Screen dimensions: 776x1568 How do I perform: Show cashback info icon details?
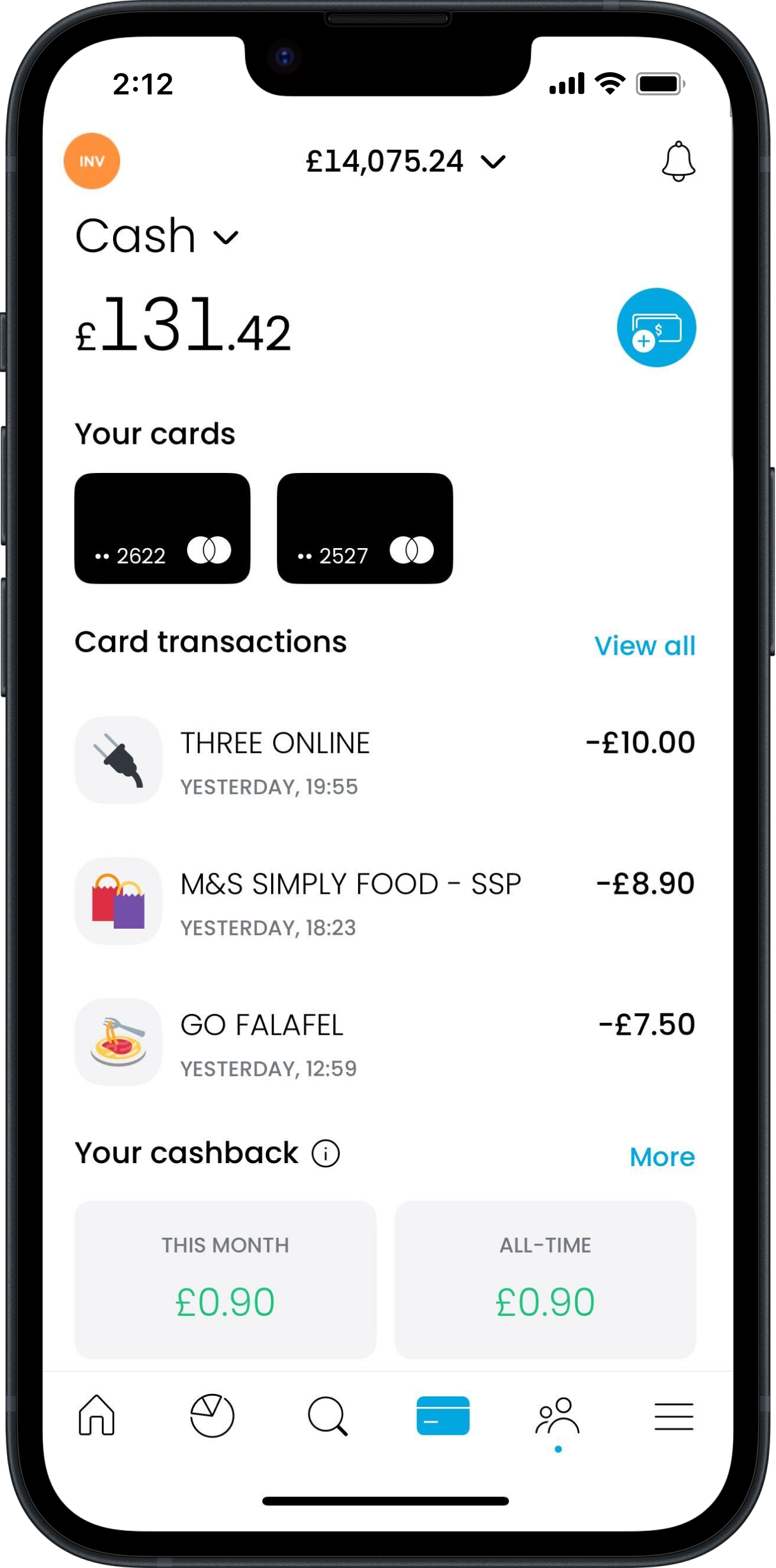(x=326, y=1154)
